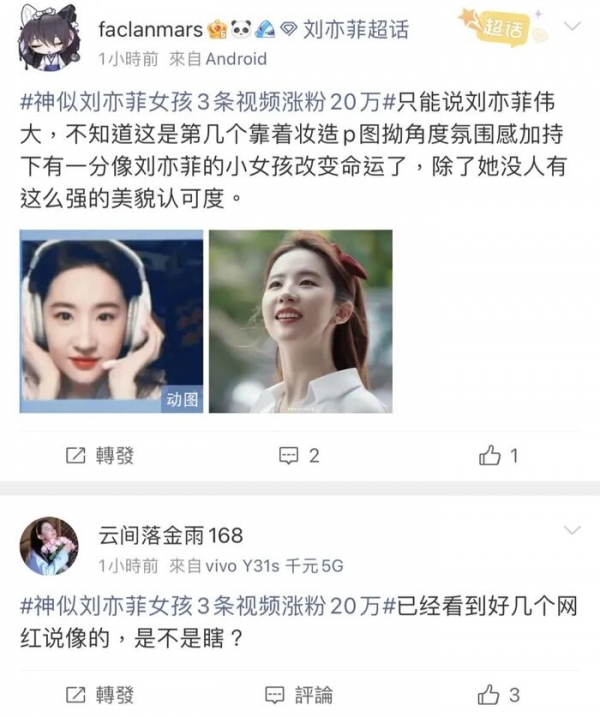Like 云间落金雨168's post
The image size is (600, 717).
(x=498, y=694)
